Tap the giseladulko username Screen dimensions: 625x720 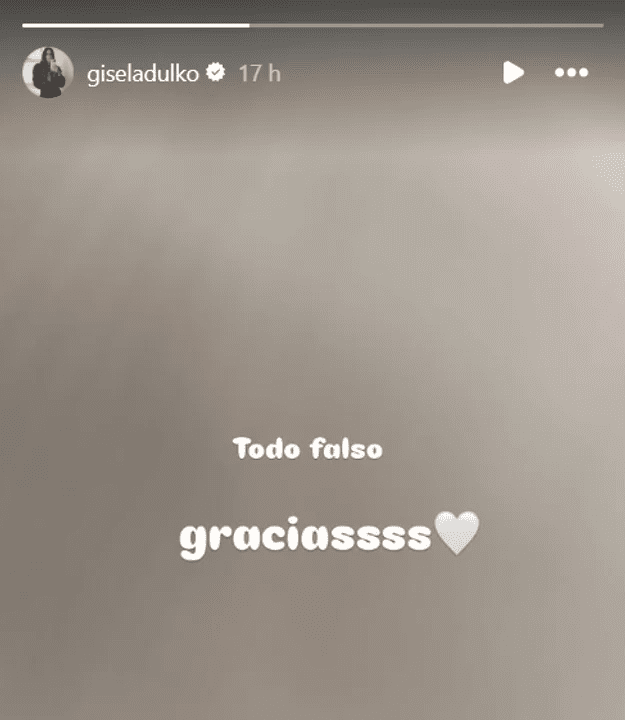click(x=142, y=74)
